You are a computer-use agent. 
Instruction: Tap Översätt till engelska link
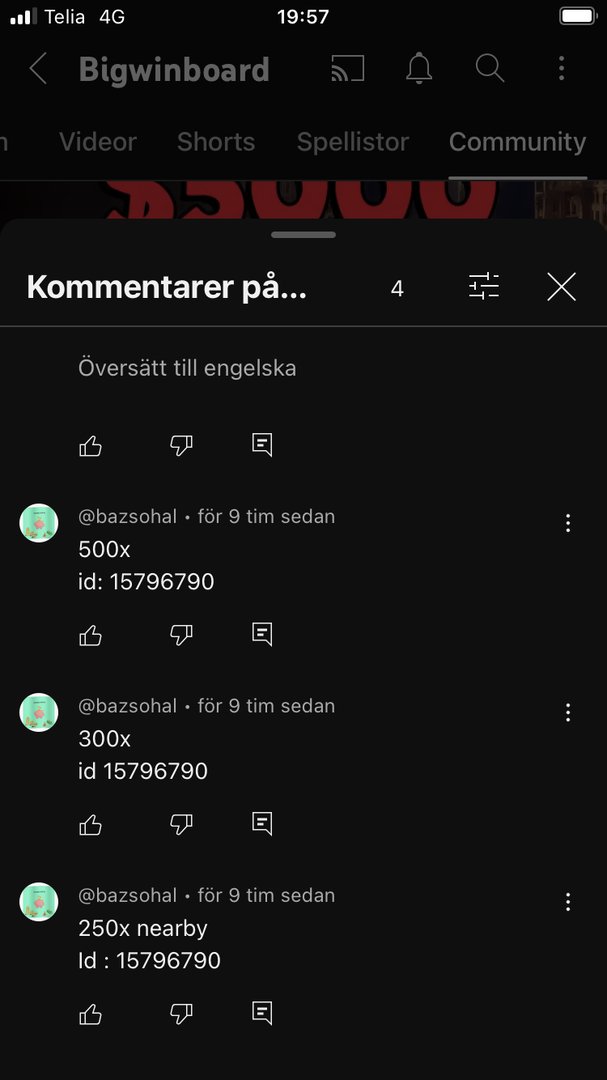click(x=187, y=368)
